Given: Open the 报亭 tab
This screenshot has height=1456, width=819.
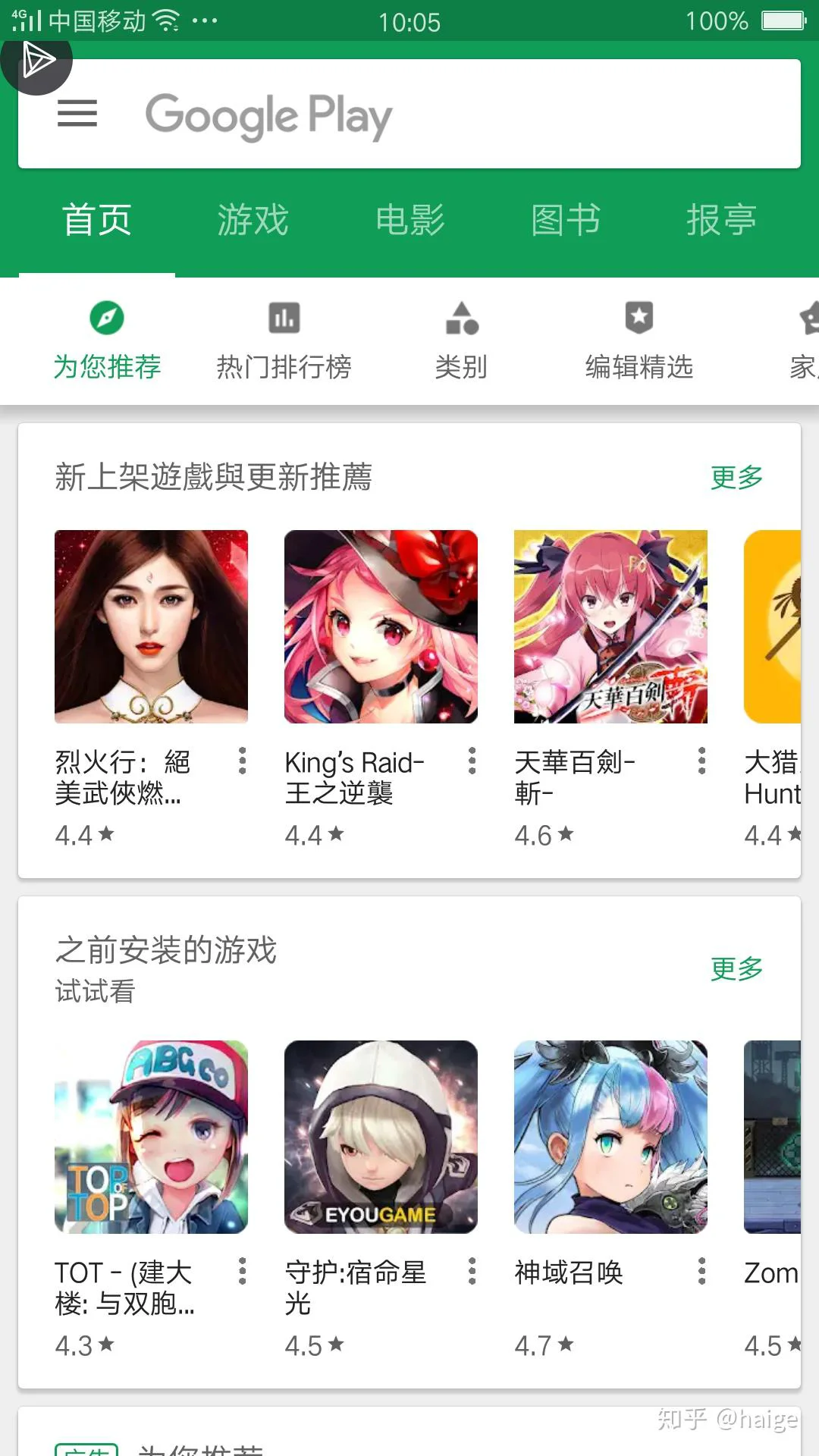Looking at the screenshot, I should (721, 221).
